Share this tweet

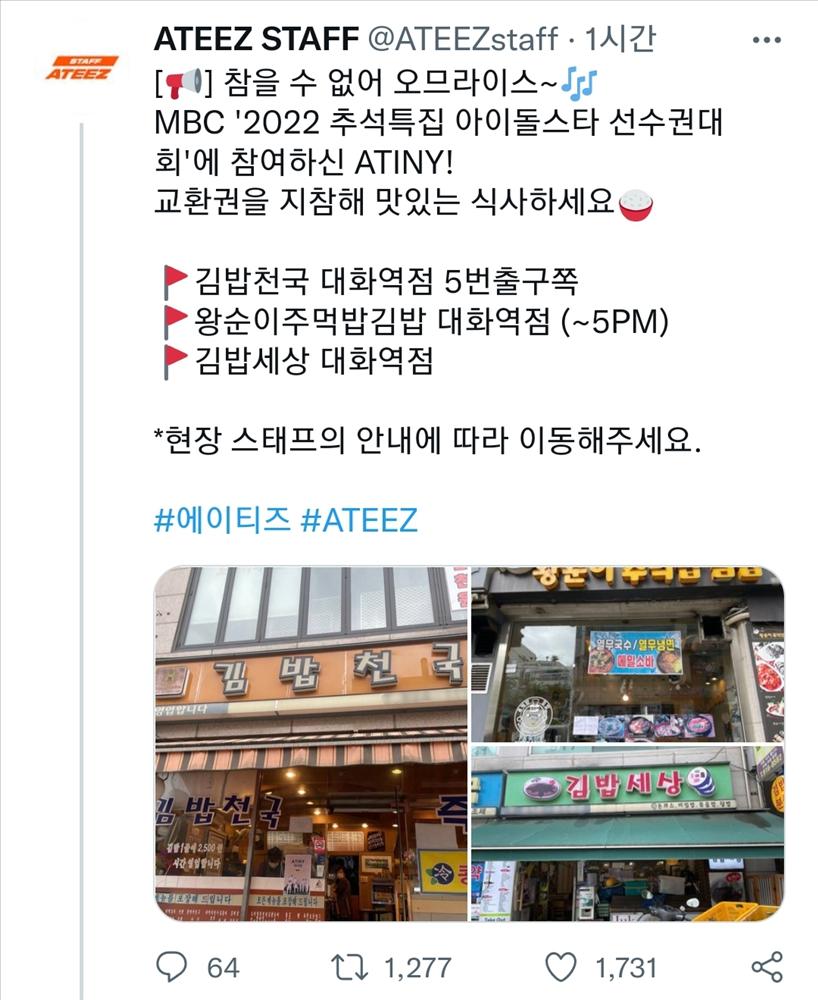[766, 967]
